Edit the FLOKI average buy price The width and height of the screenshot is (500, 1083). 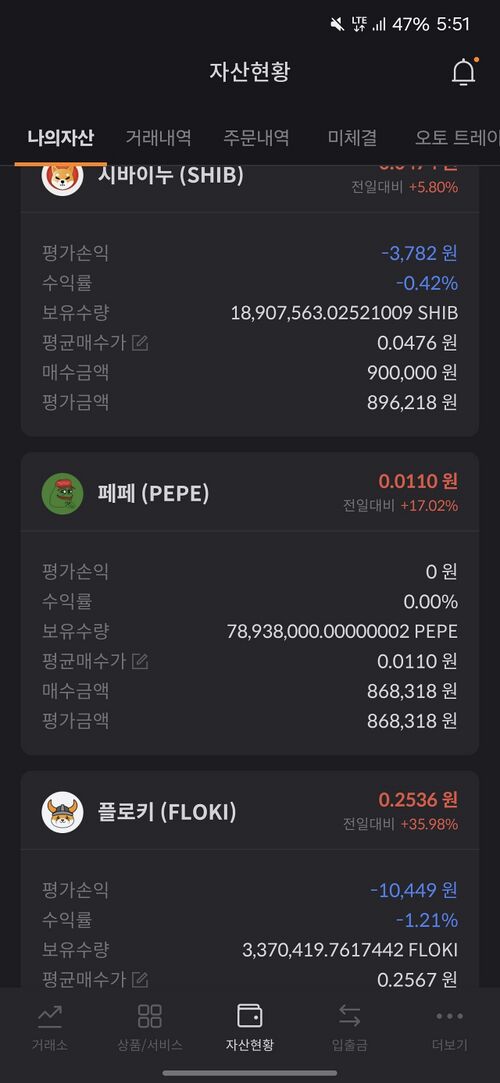[x=140, y=979]
